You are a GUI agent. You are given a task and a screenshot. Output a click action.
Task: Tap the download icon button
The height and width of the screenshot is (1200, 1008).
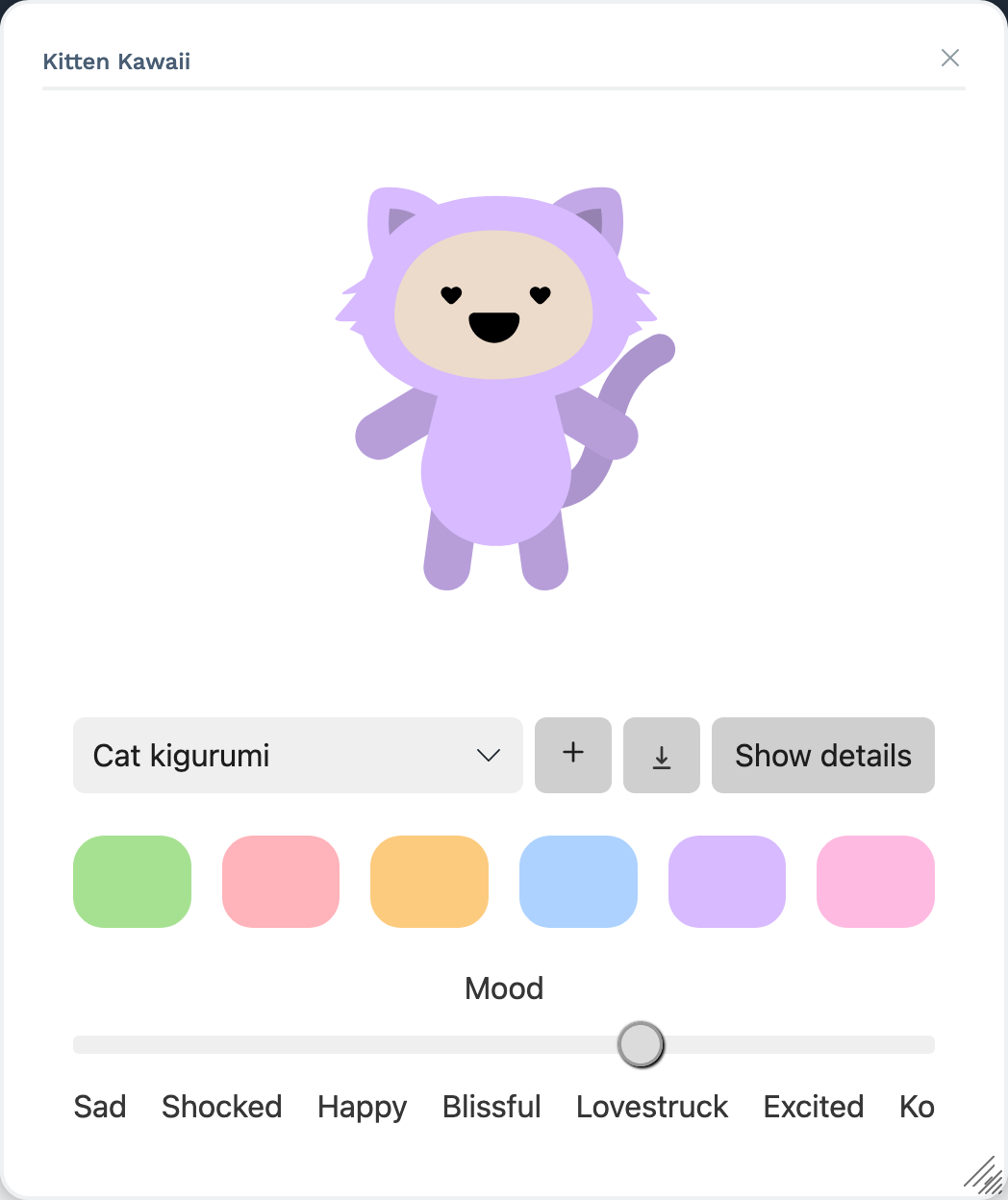point(662,756)
